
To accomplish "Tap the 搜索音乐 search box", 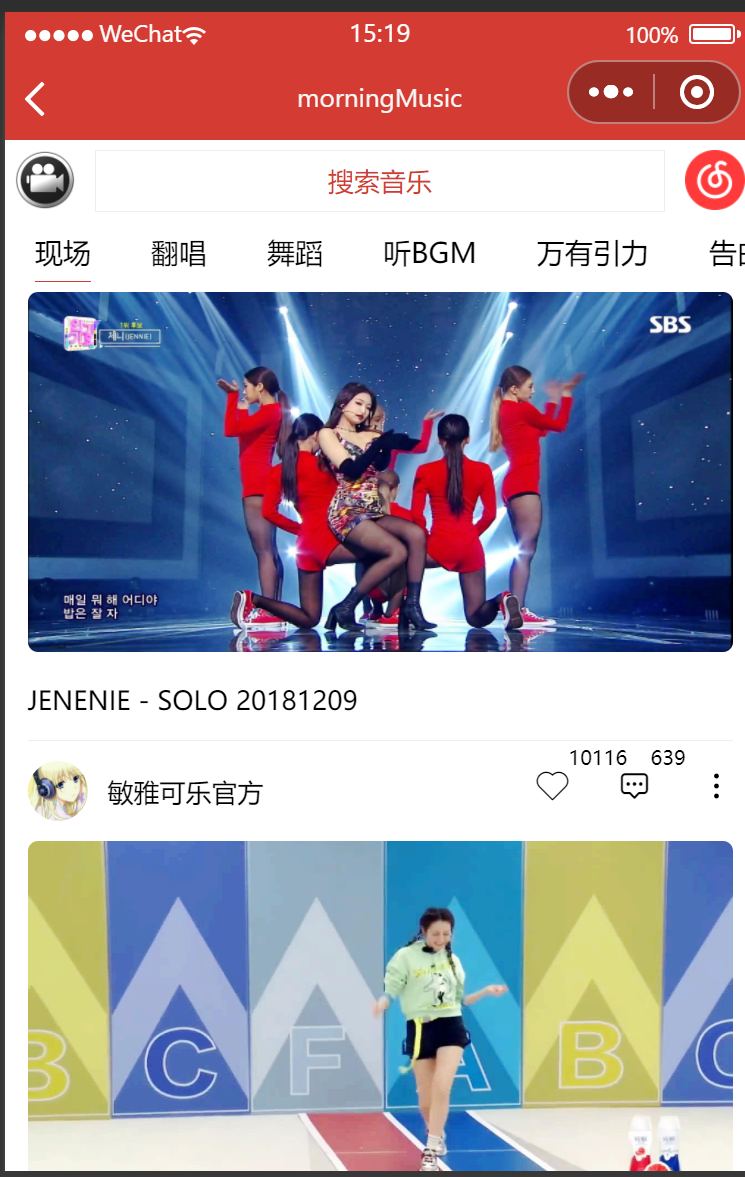I will (379, 182).
